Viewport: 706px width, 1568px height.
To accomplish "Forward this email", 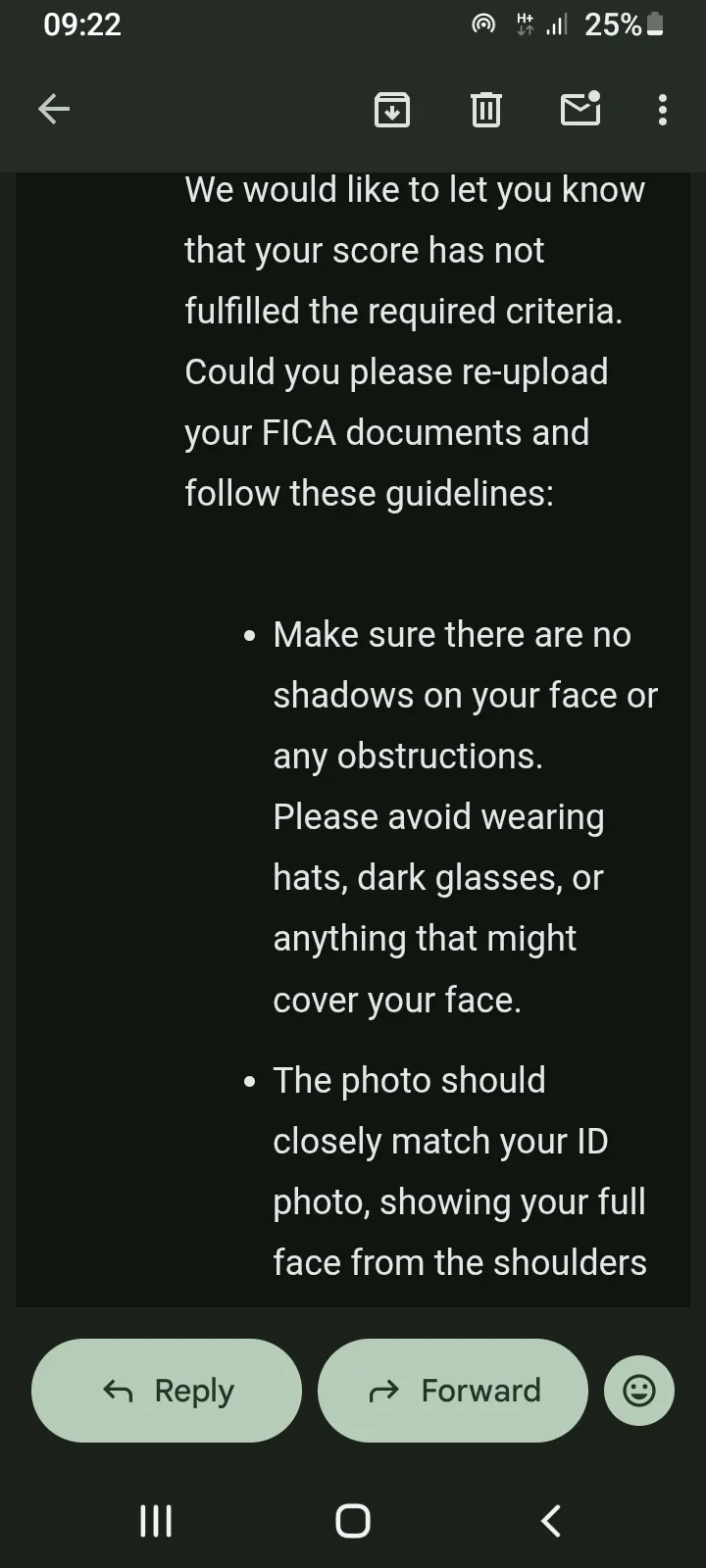I will click(453, 1390).
